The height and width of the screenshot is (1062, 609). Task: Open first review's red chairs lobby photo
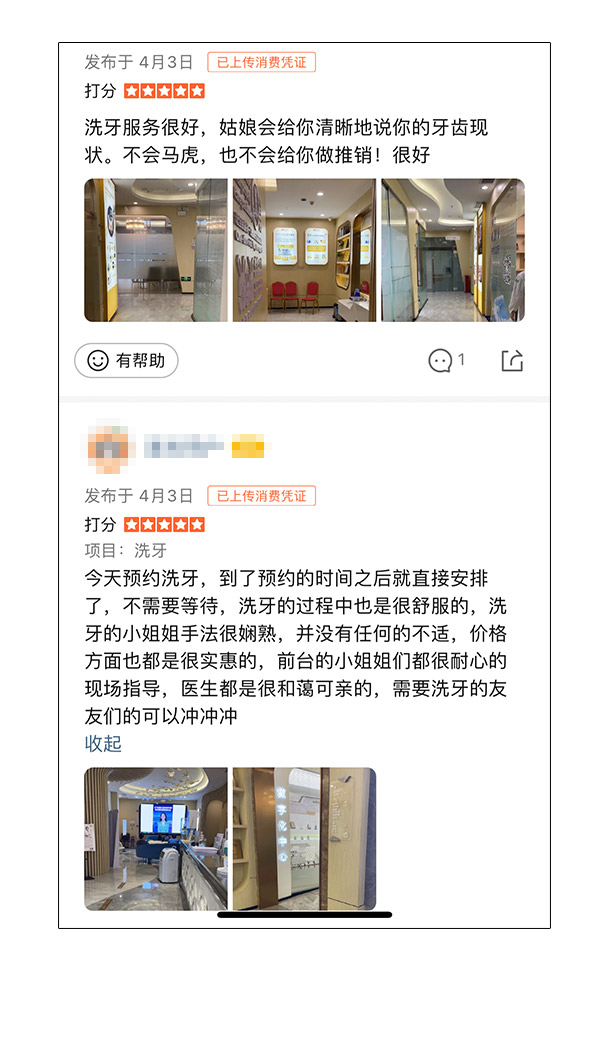pos(304,250)
